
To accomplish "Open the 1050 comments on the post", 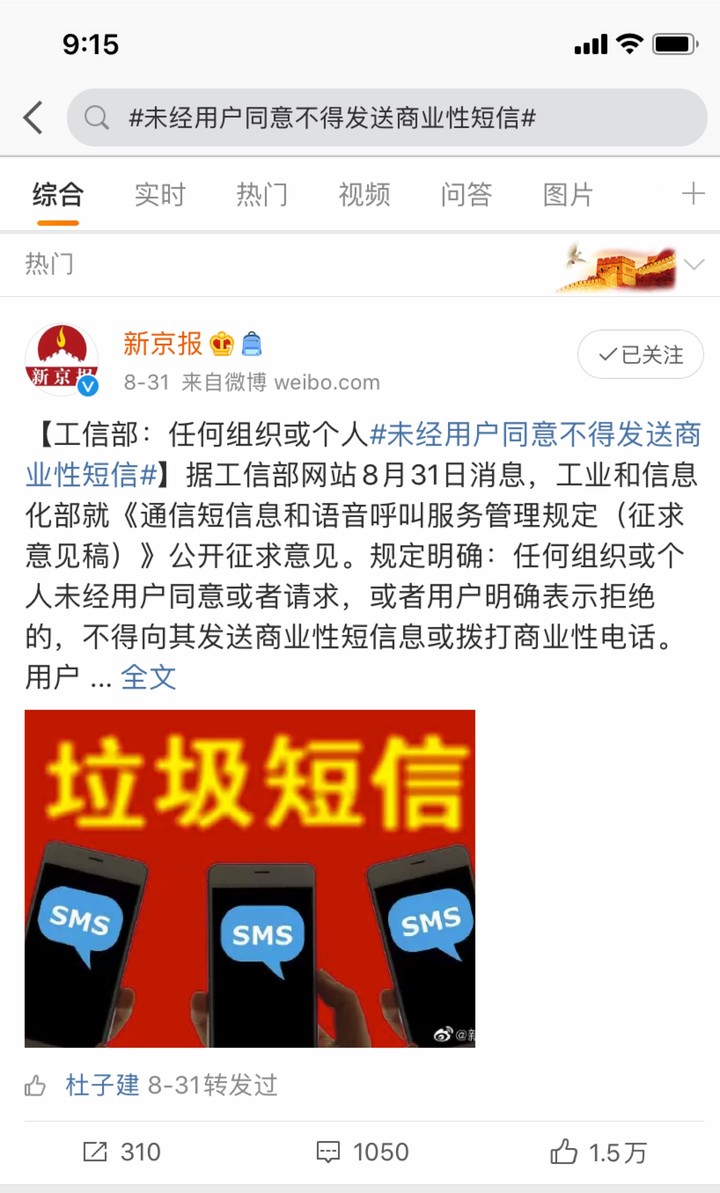I will (x=362, y=1152).
